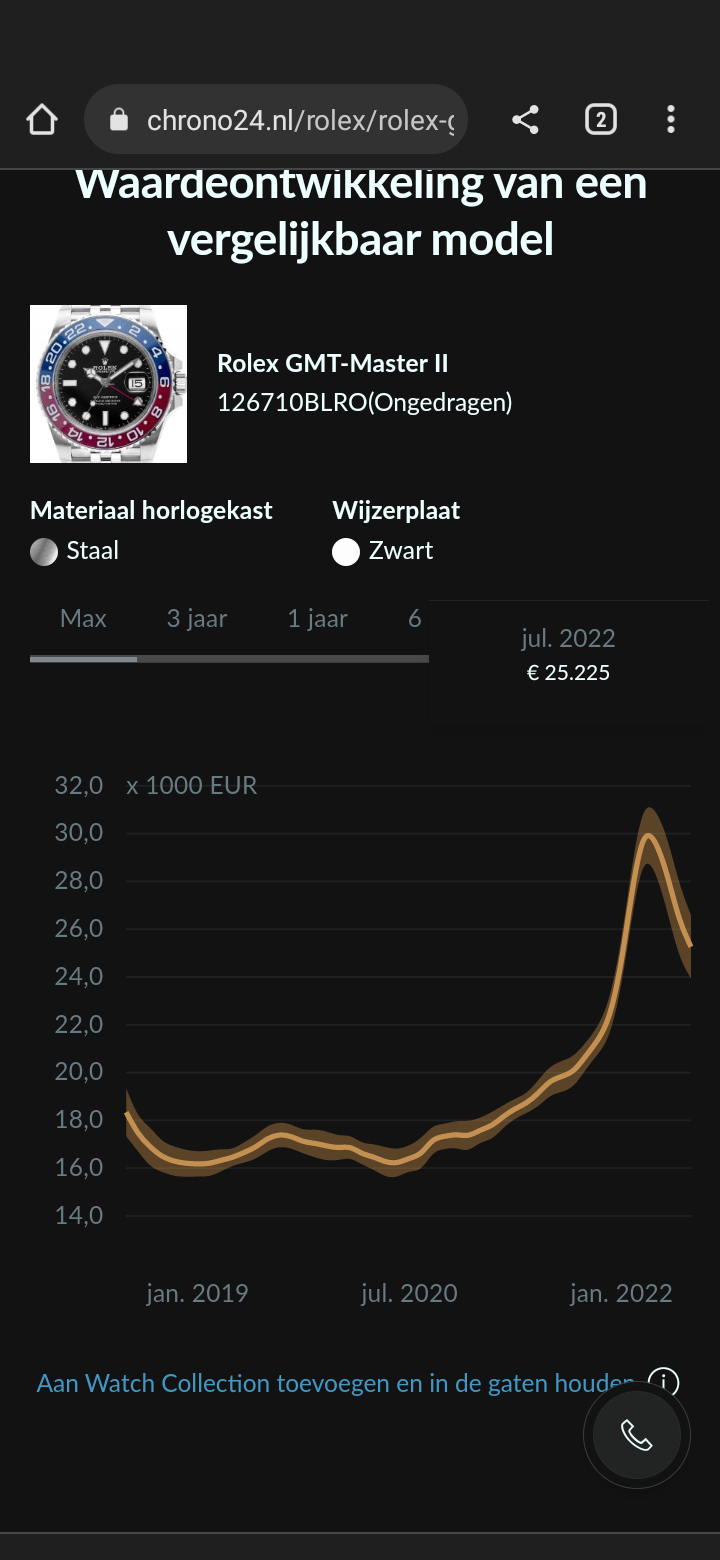Open the Rolex GMT-Master II watch image
This screenshot has height=1560, width=720.
pyautogui.click(x=108, y=384)
